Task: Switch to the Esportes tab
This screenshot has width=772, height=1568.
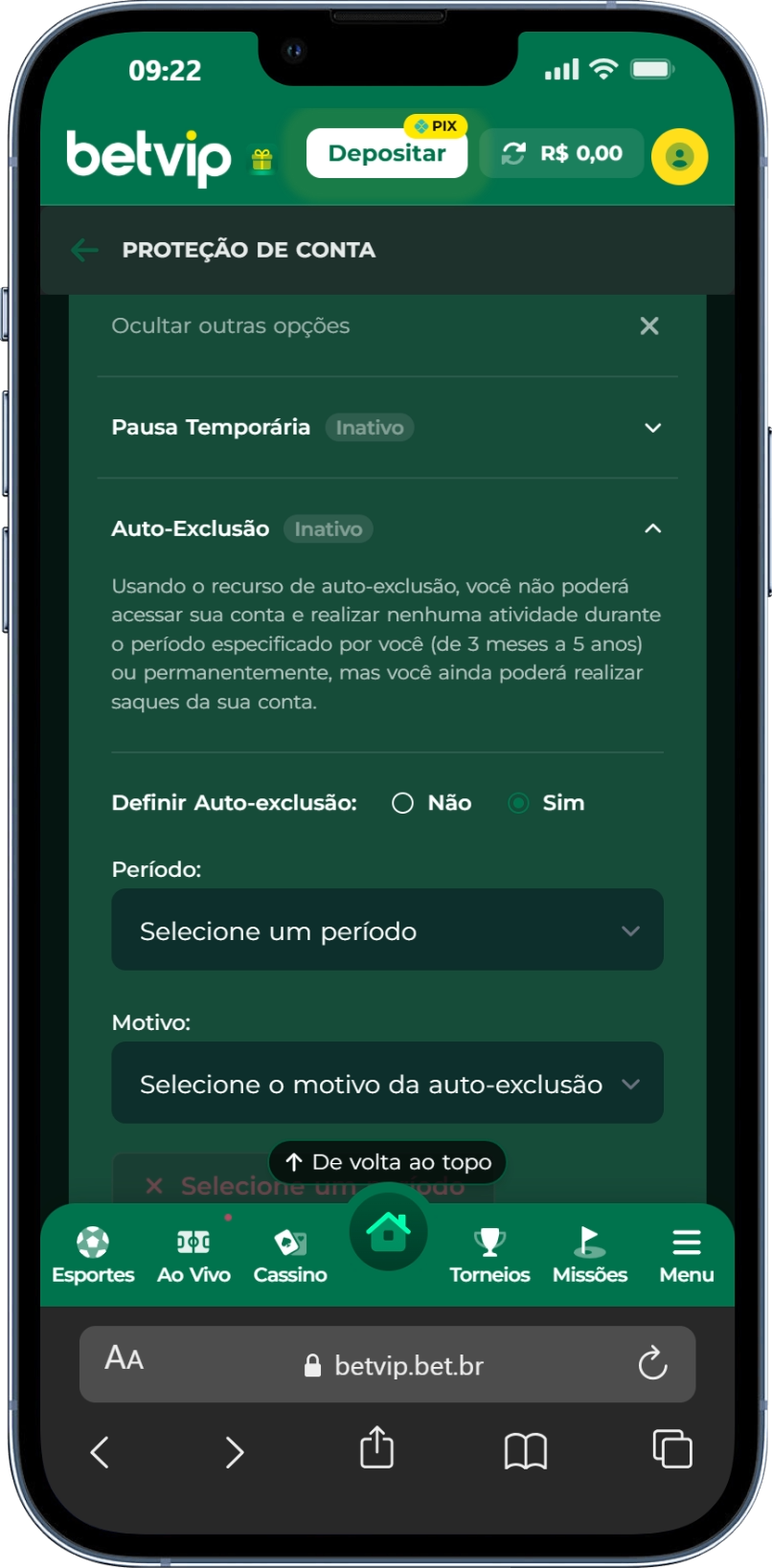Action: [x=93, y=1255]
